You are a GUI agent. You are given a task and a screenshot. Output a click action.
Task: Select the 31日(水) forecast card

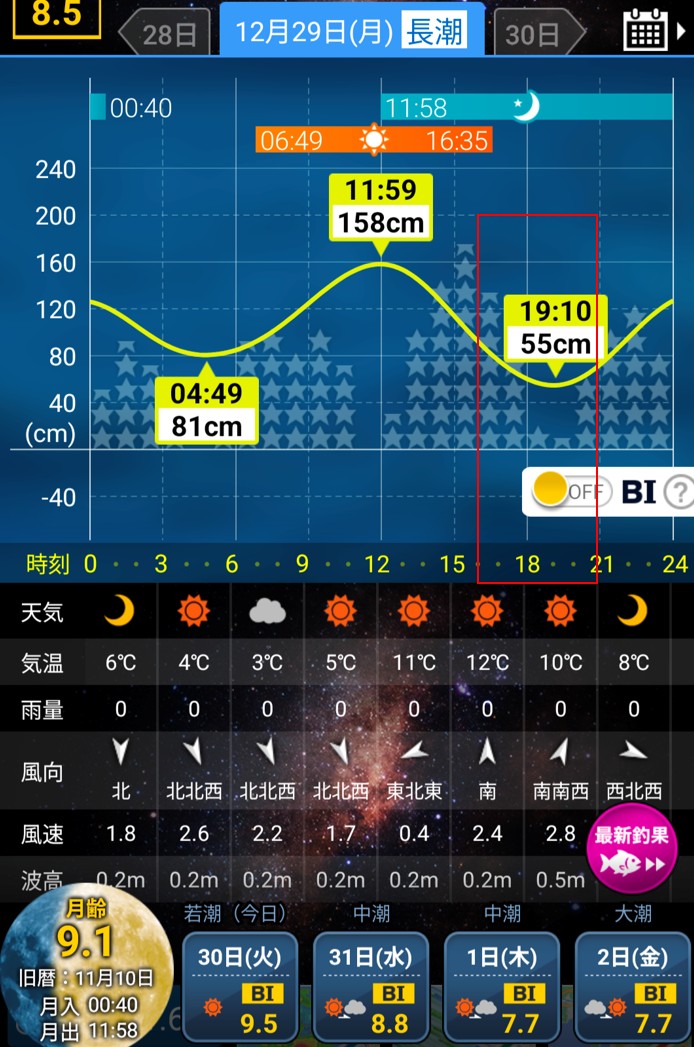coord(371,987)
